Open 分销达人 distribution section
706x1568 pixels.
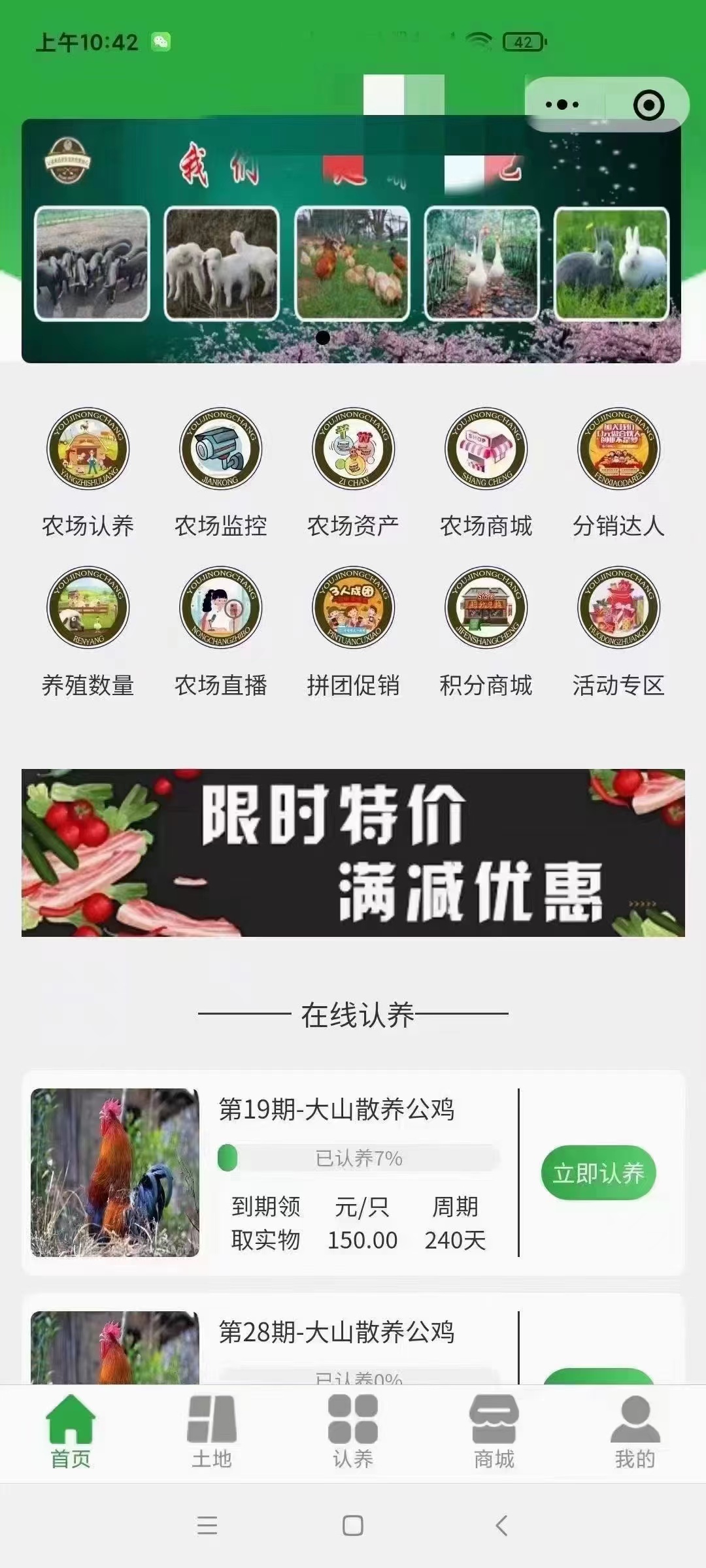[618, 472]
